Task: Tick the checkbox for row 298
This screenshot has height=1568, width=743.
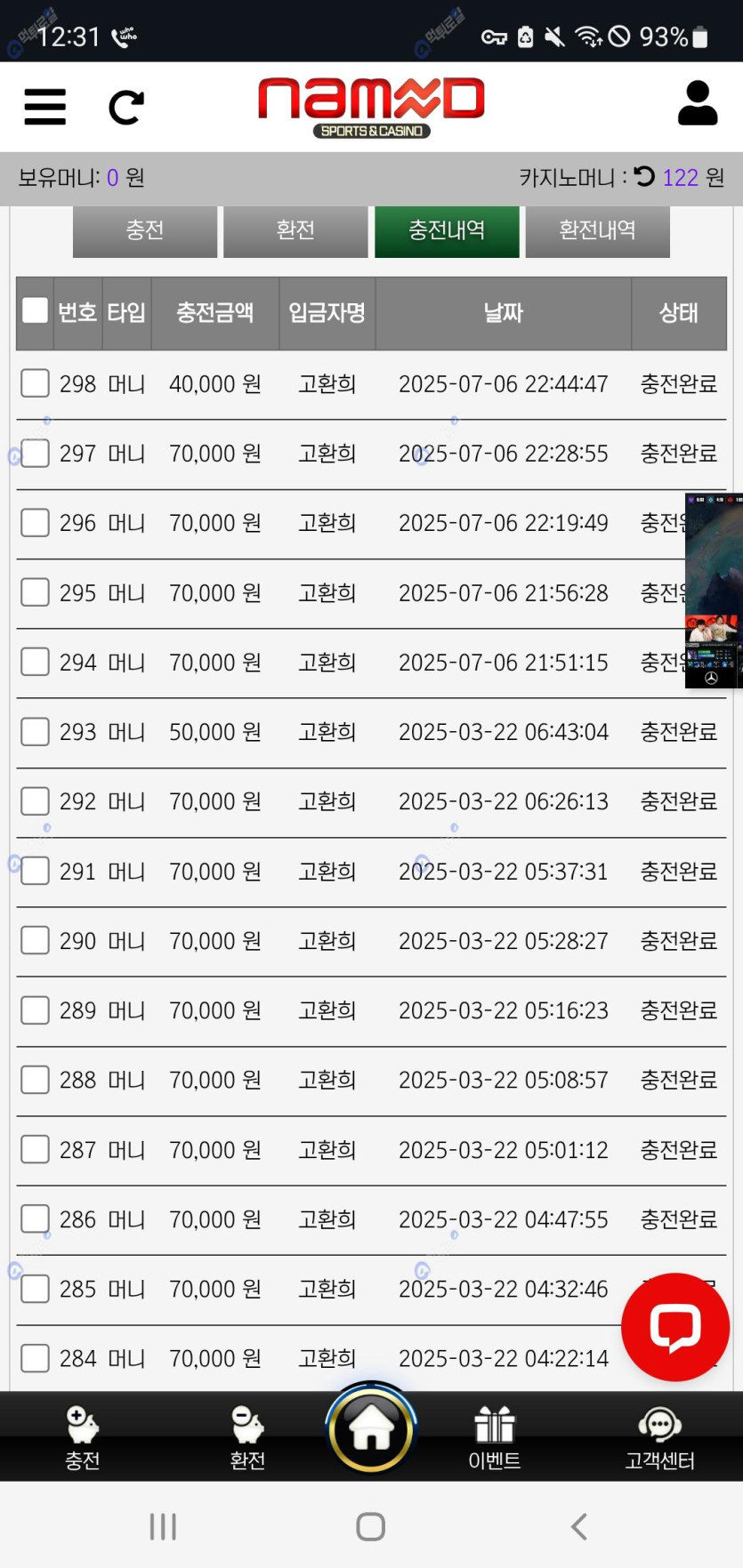Action: (35, 383)
